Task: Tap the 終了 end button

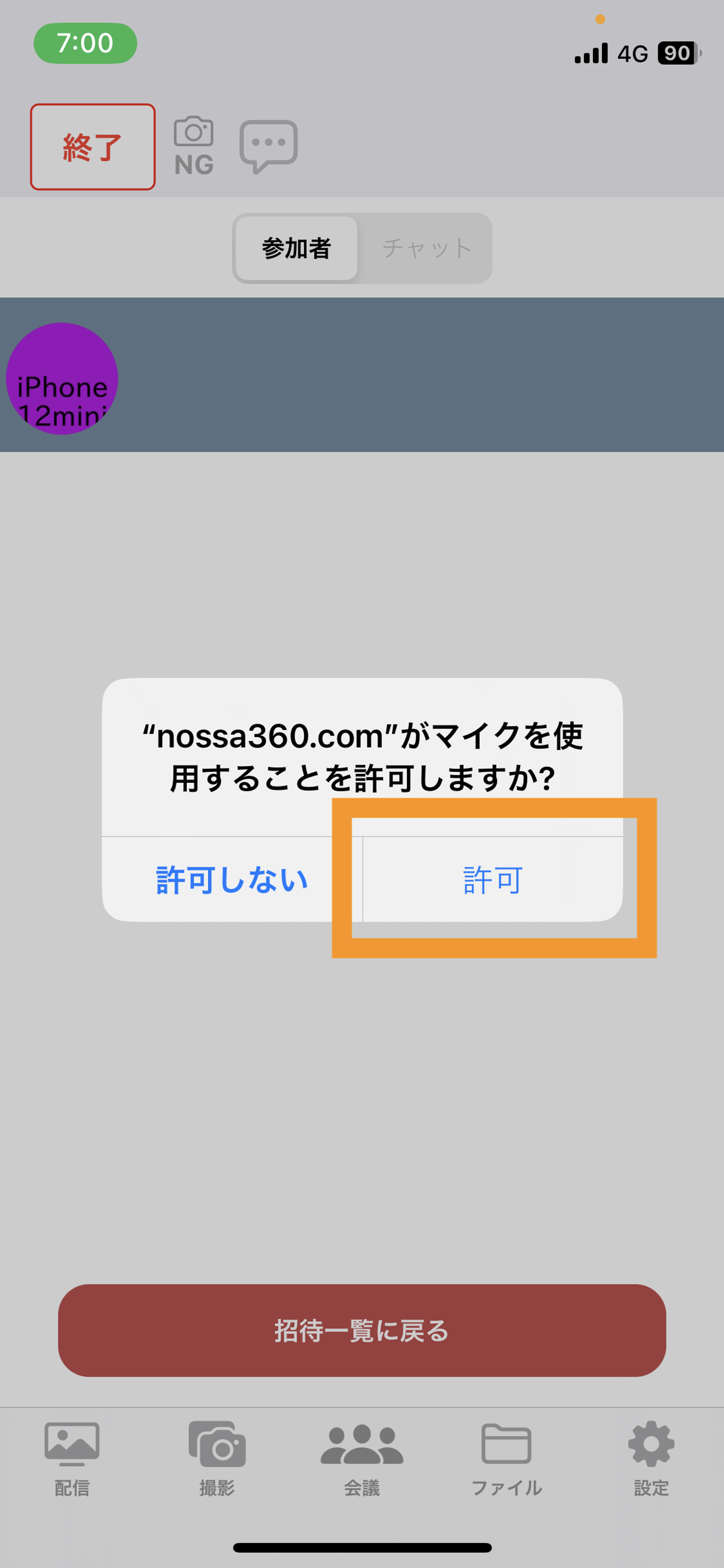Action: click(x=92, y=147)
